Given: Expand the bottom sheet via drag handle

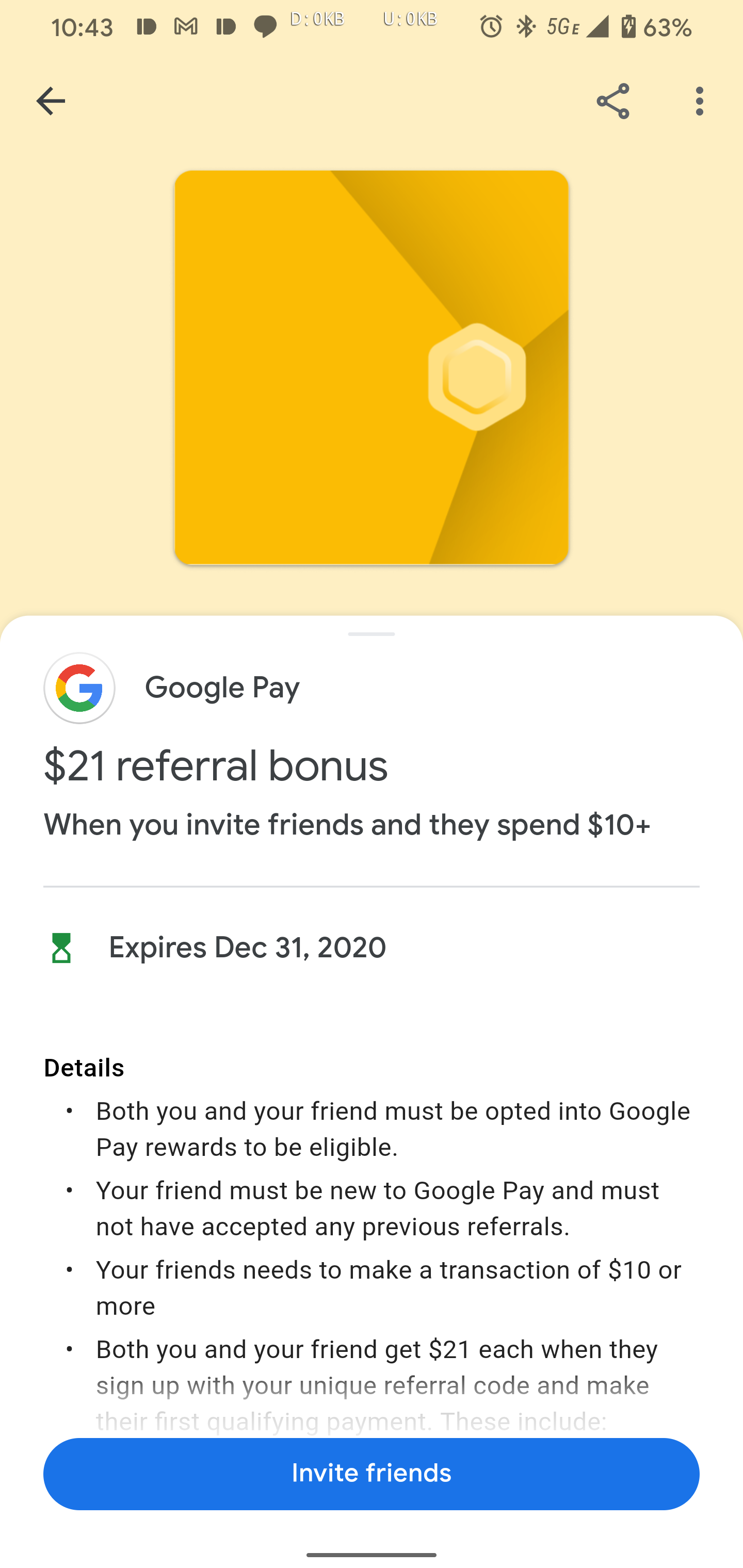Looking at the screenshot, I should pos(372,634).
